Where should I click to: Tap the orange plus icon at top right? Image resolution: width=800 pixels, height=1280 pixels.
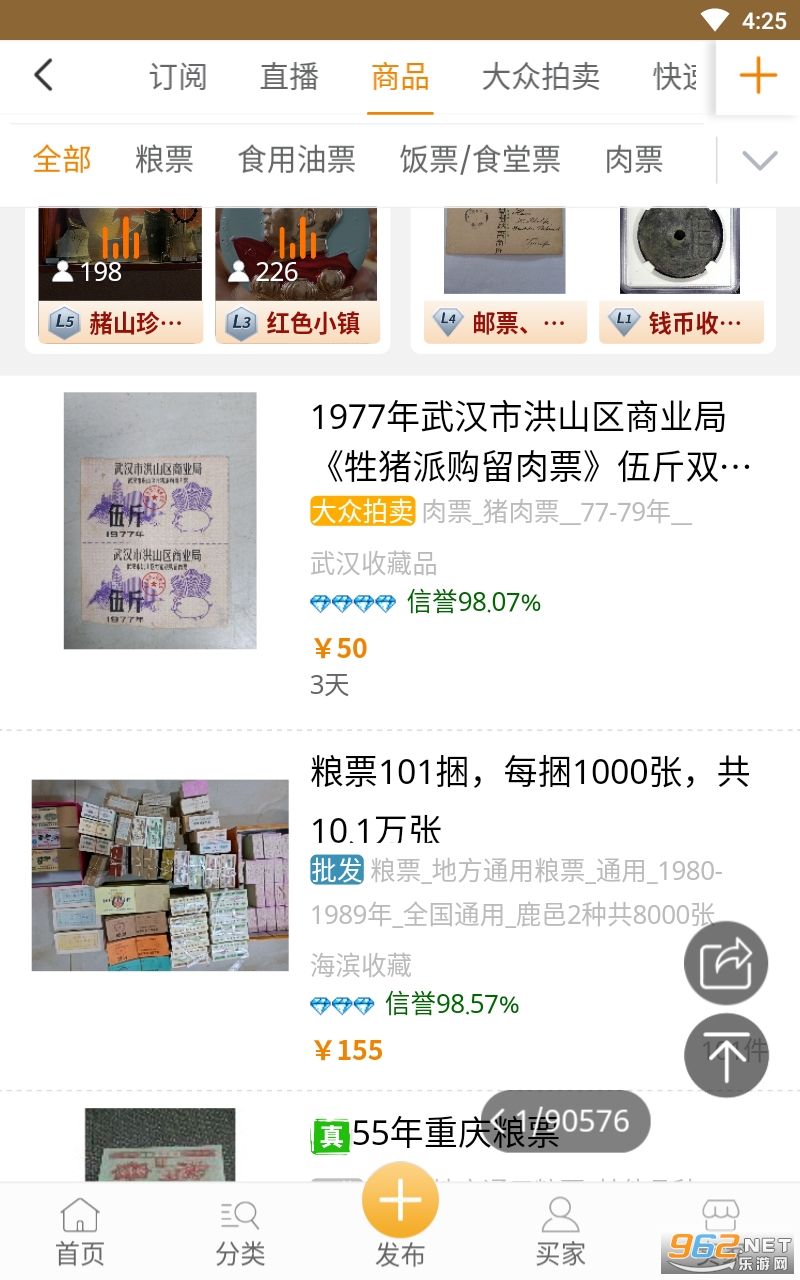click(758, 76)
